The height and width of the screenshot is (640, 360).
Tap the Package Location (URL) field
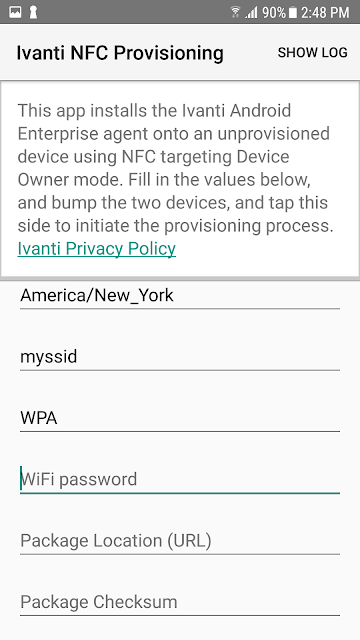click(x=180, y=541)
